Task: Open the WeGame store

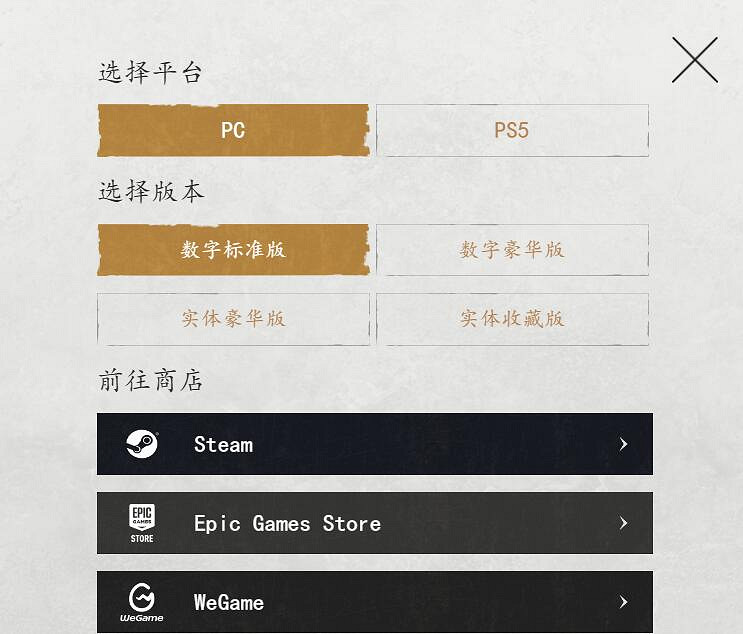Action: click(x=375, y=602)
